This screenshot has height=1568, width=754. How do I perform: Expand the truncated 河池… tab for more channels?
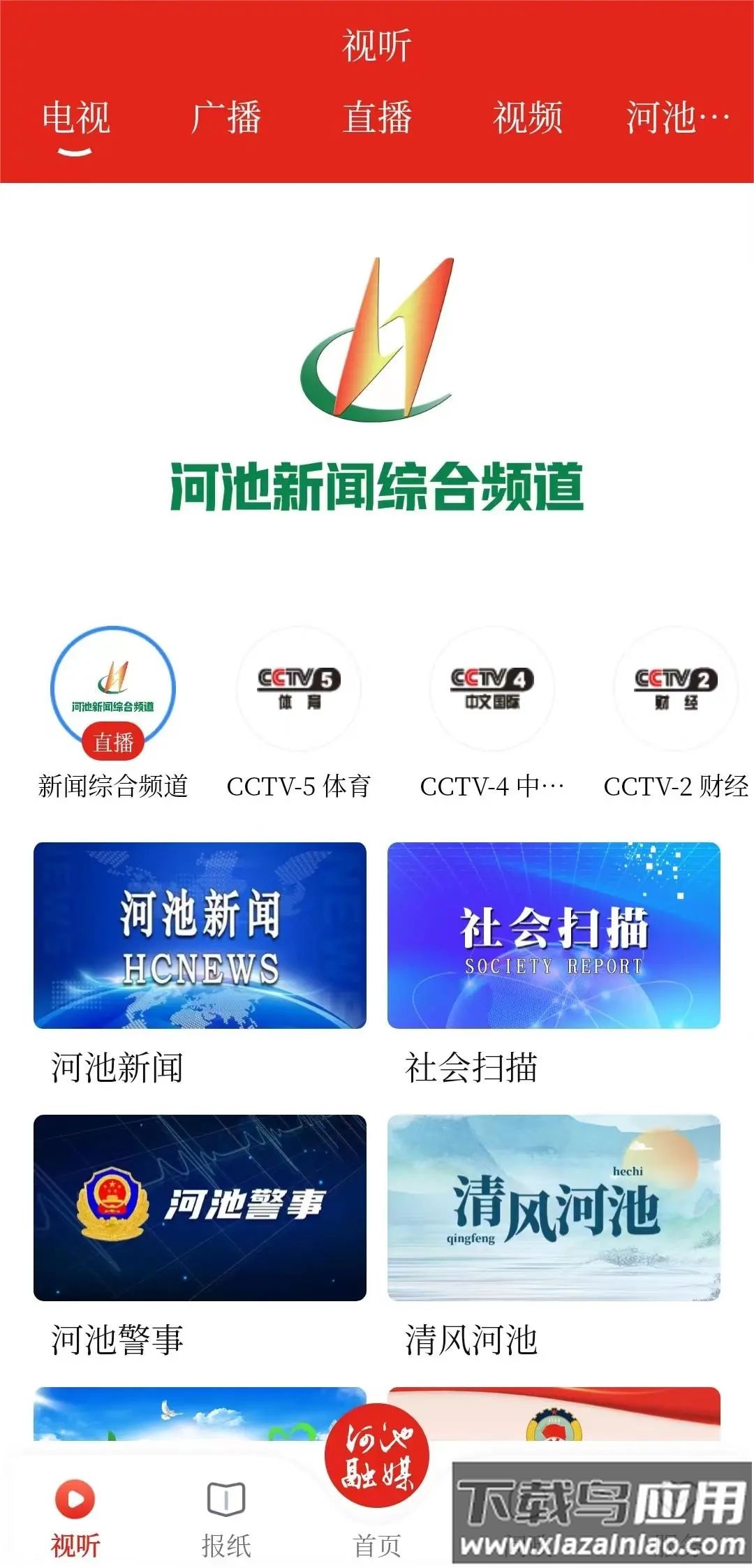[674, 120]
